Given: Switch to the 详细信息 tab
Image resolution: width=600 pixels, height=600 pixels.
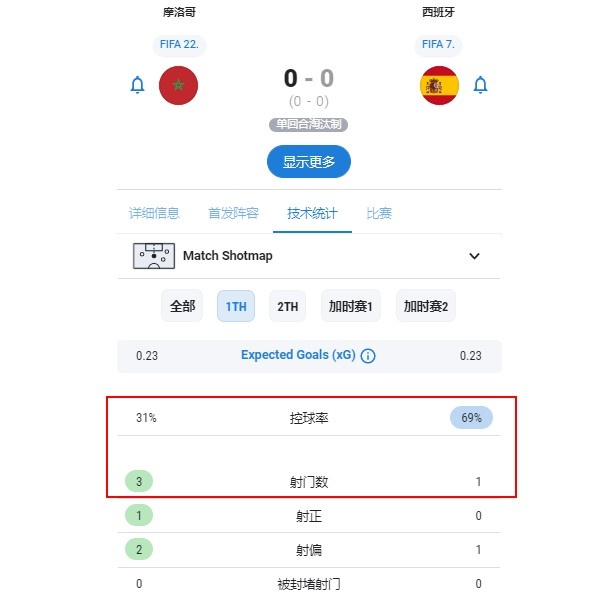Looking at the screenshot, I should click(154, 213).
